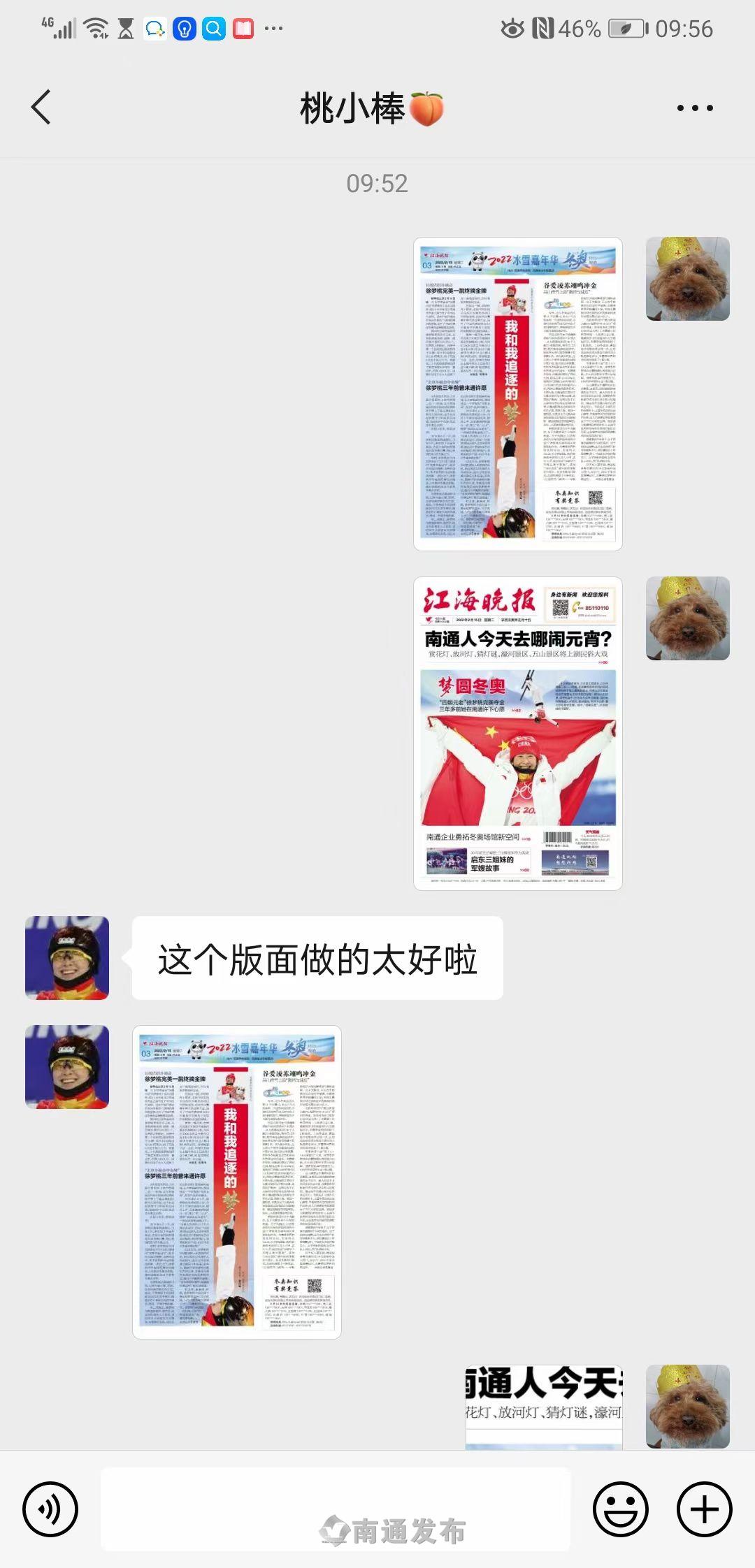
Task: Switch to voice message input
Action: pyautogui.click(x=50, y=1509)
